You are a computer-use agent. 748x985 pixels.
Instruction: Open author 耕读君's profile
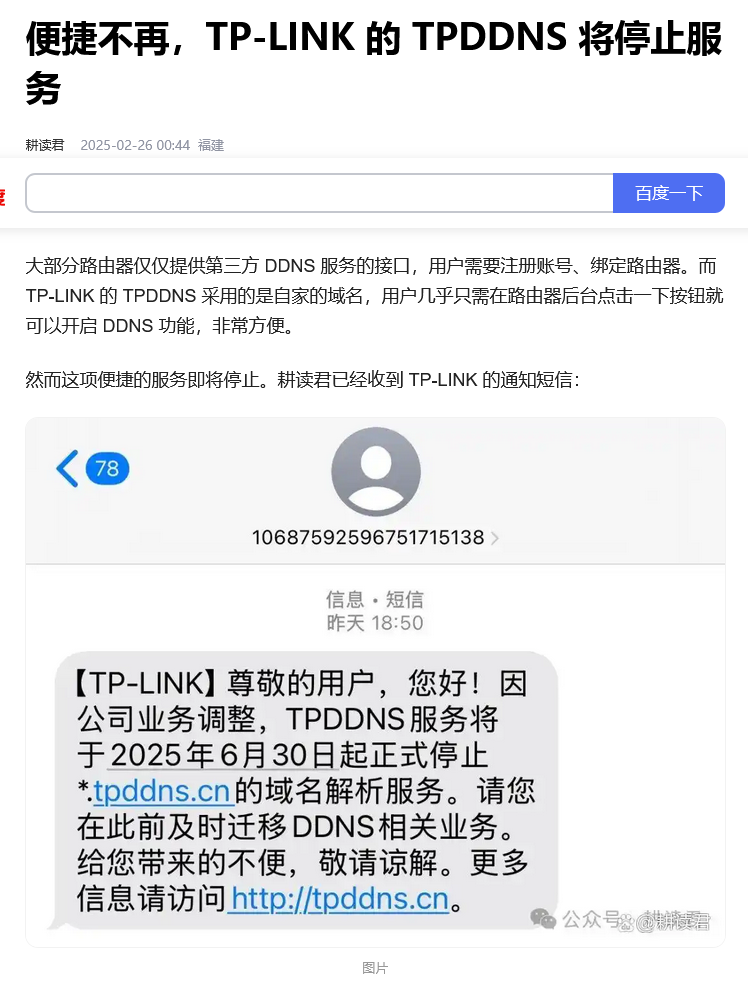coord(45,145)
